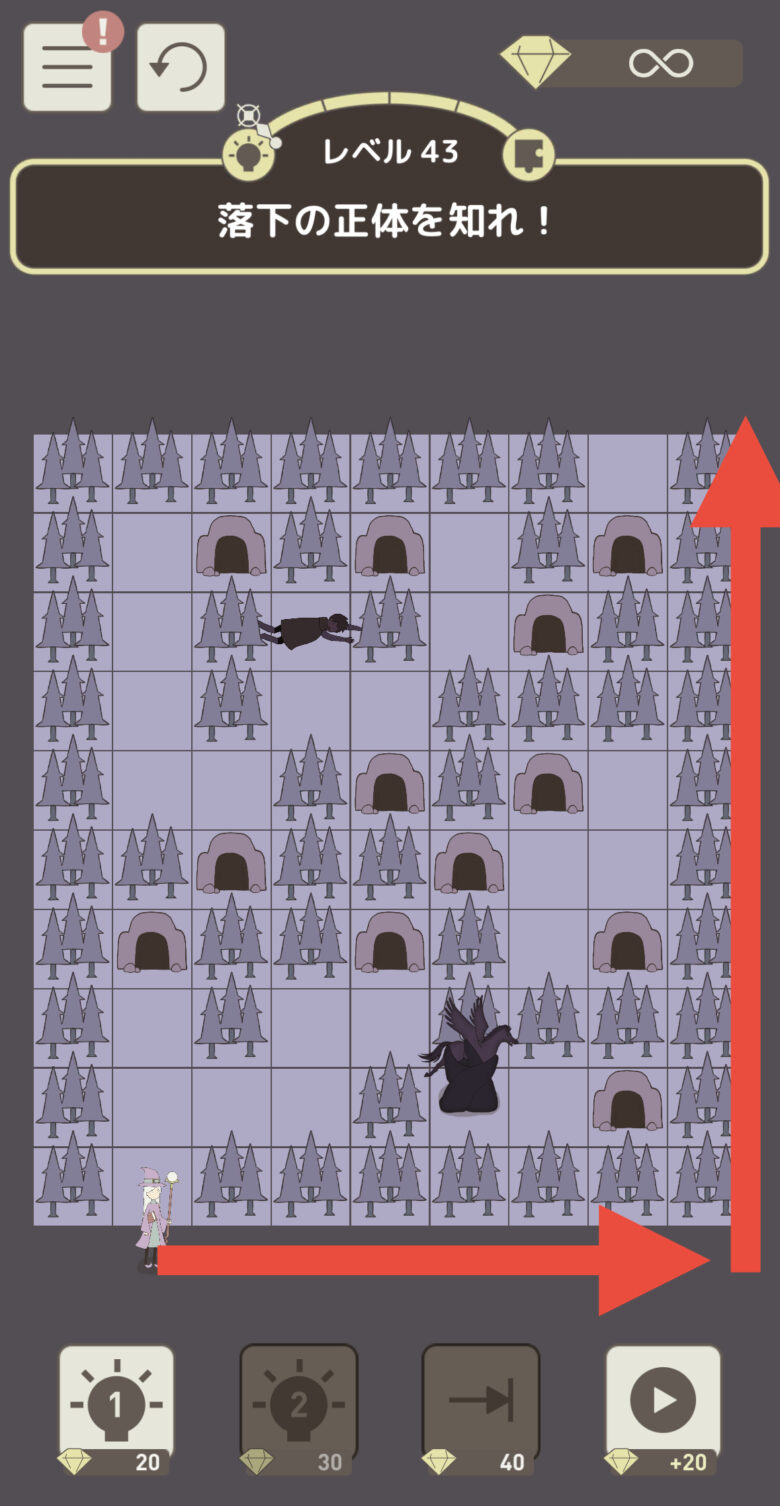This screenshot has height=1506, width=780.
Task: Open the hamburger menu
Action: pyautogui.click(x=67, y=67)
